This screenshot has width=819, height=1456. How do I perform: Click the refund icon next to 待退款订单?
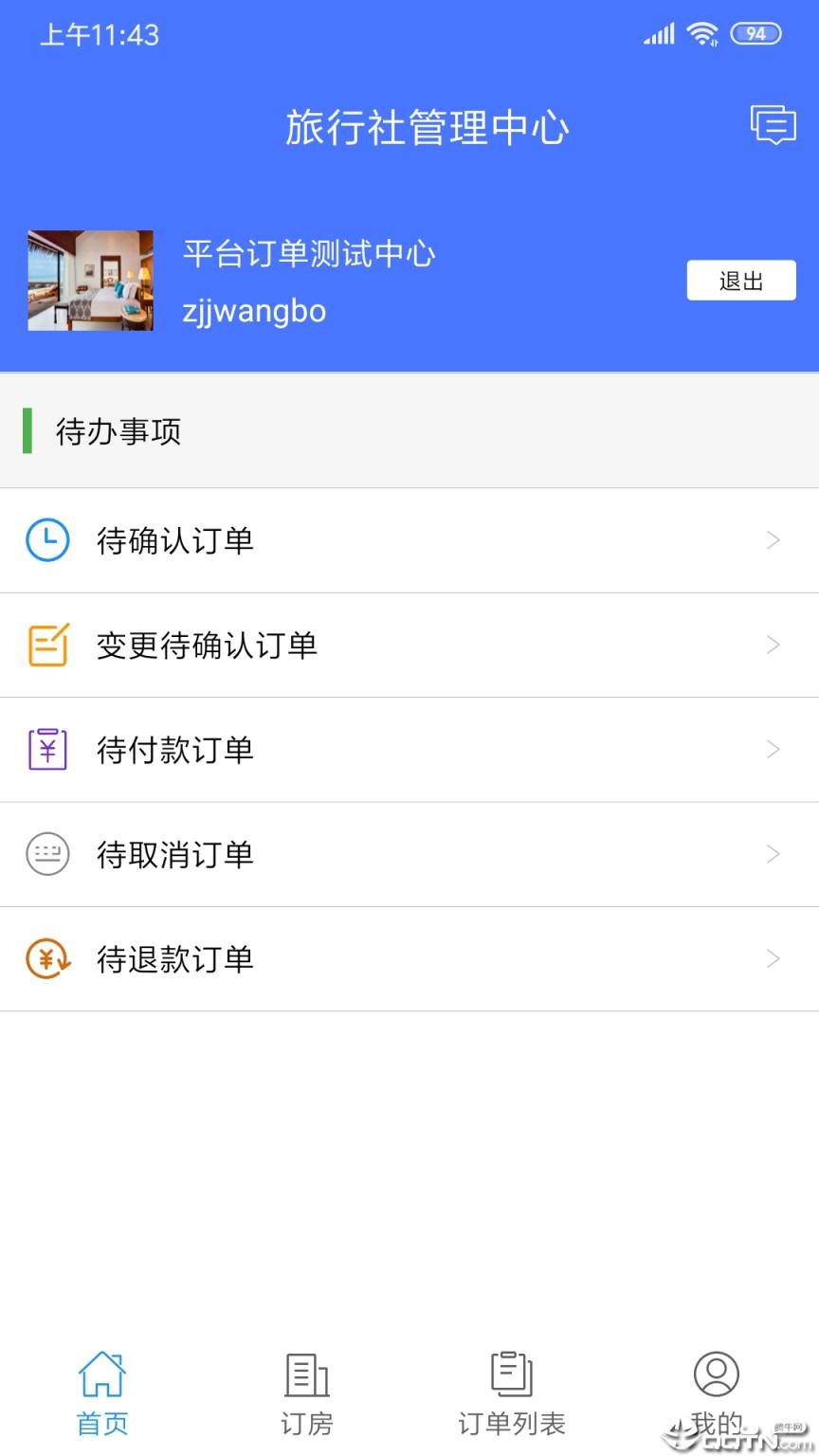point(47,958)
